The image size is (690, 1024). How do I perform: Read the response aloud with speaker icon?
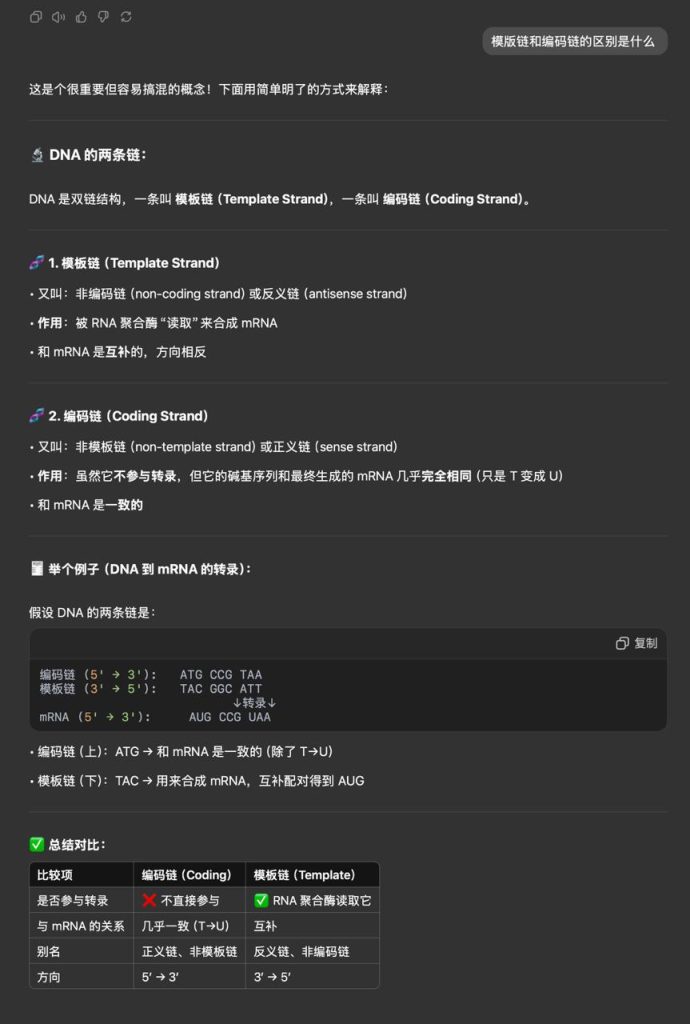pyautogui.click(x=58, y=17)
